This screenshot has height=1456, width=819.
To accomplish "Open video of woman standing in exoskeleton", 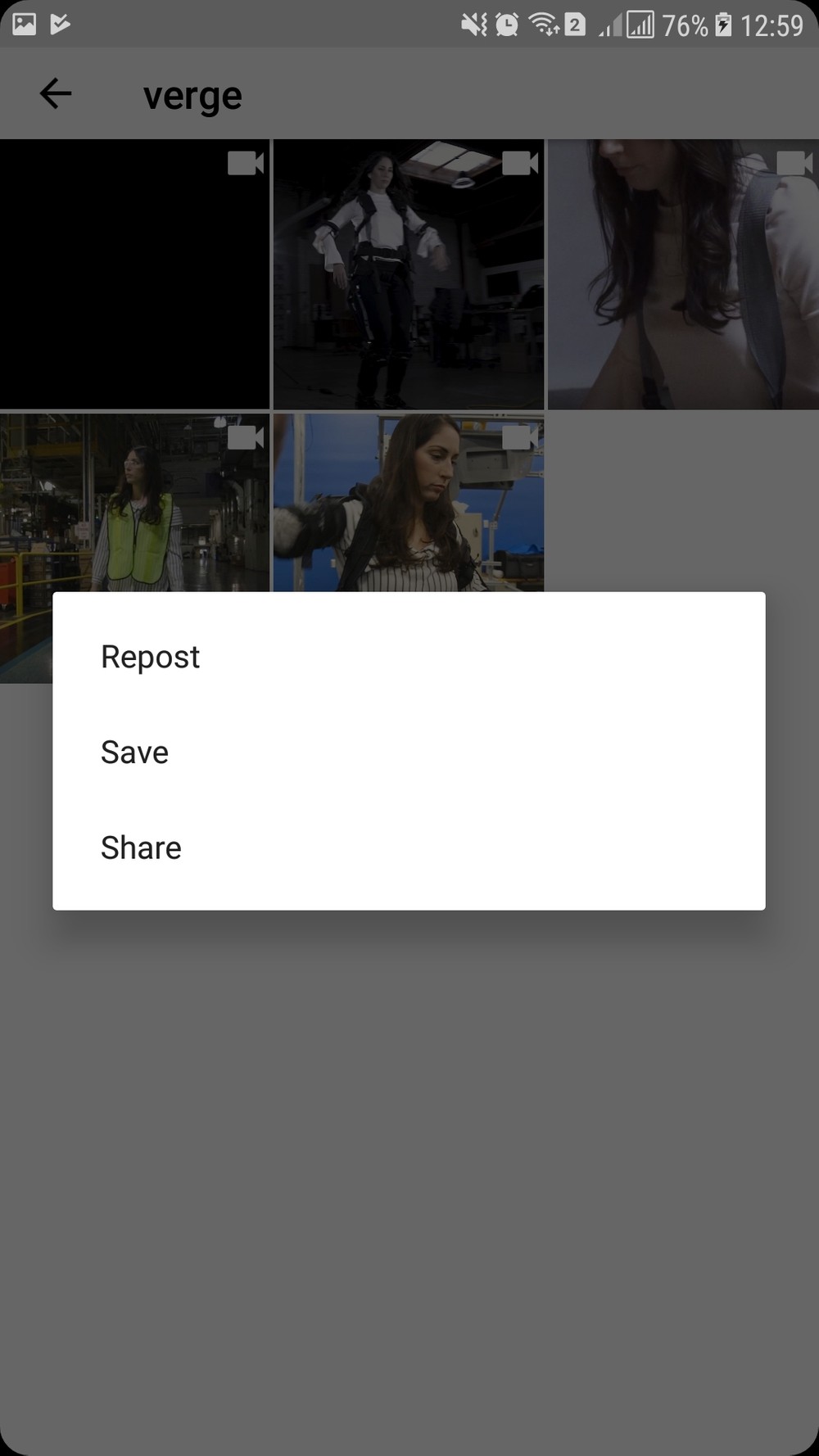I will click(408, 274).
